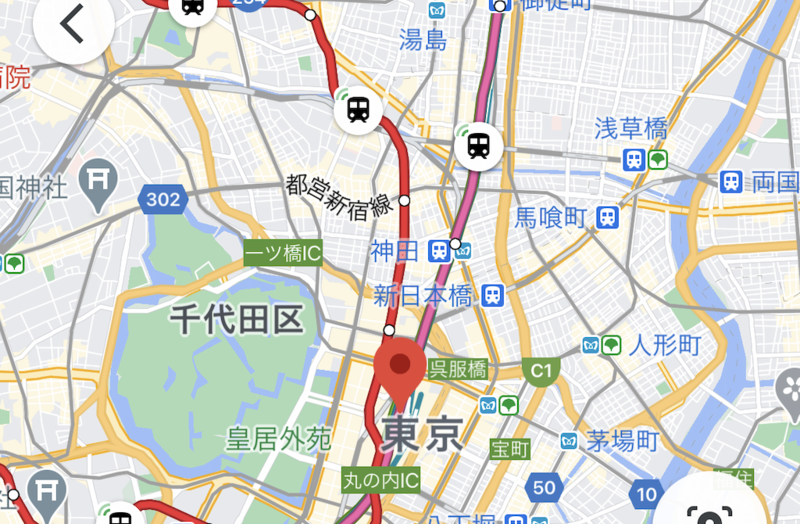
Task: Select the 茅場町 station icon
Action: (569, 440)
